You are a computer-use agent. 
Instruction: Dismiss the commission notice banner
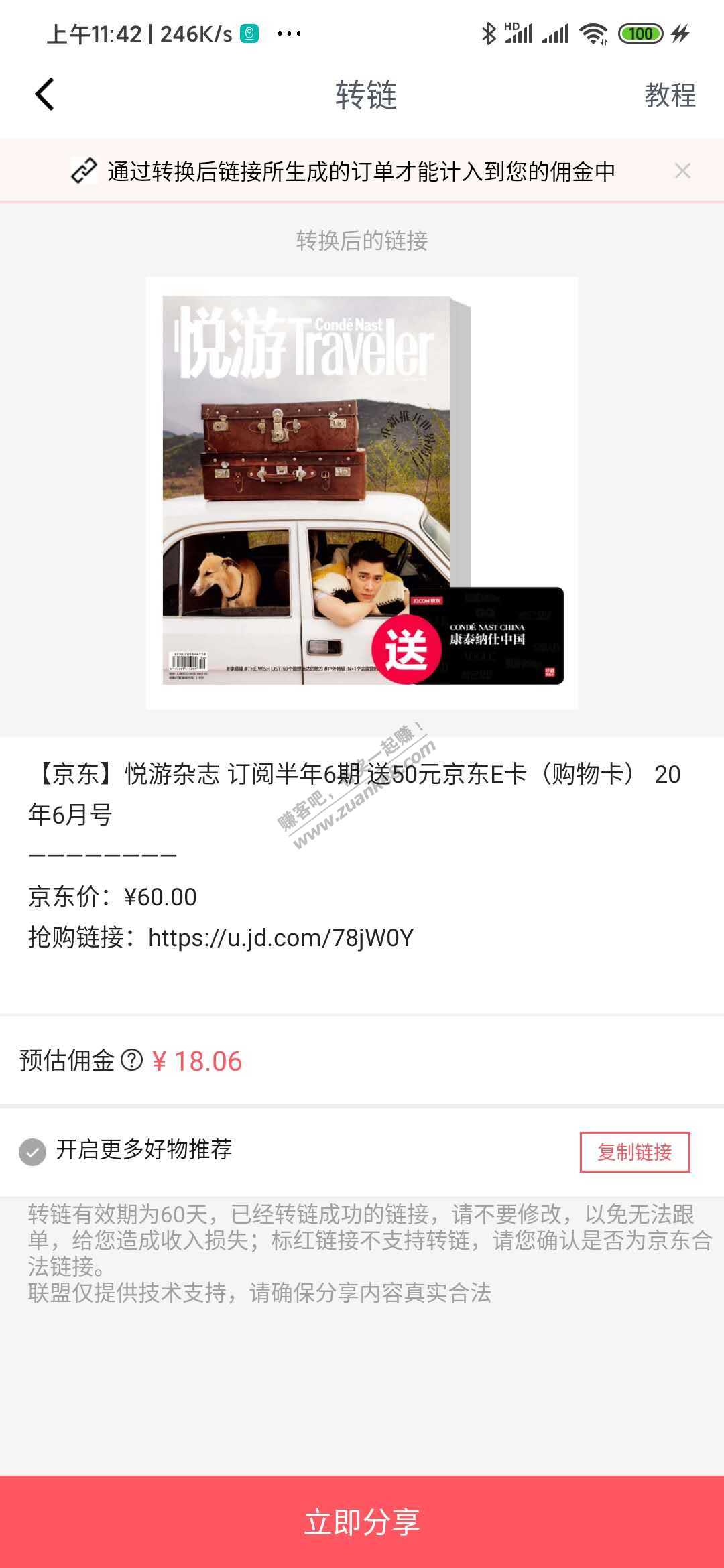point(682,171)
